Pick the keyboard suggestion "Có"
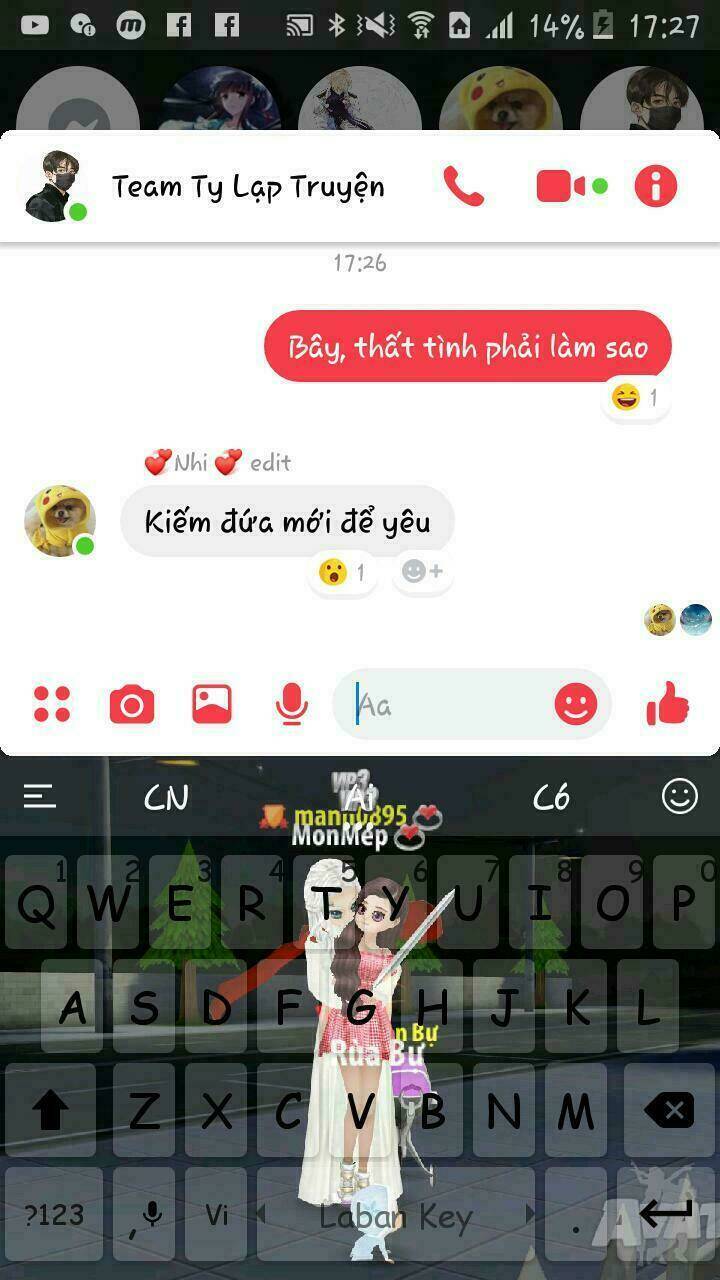720x1280 pixels. coord(551,797)
